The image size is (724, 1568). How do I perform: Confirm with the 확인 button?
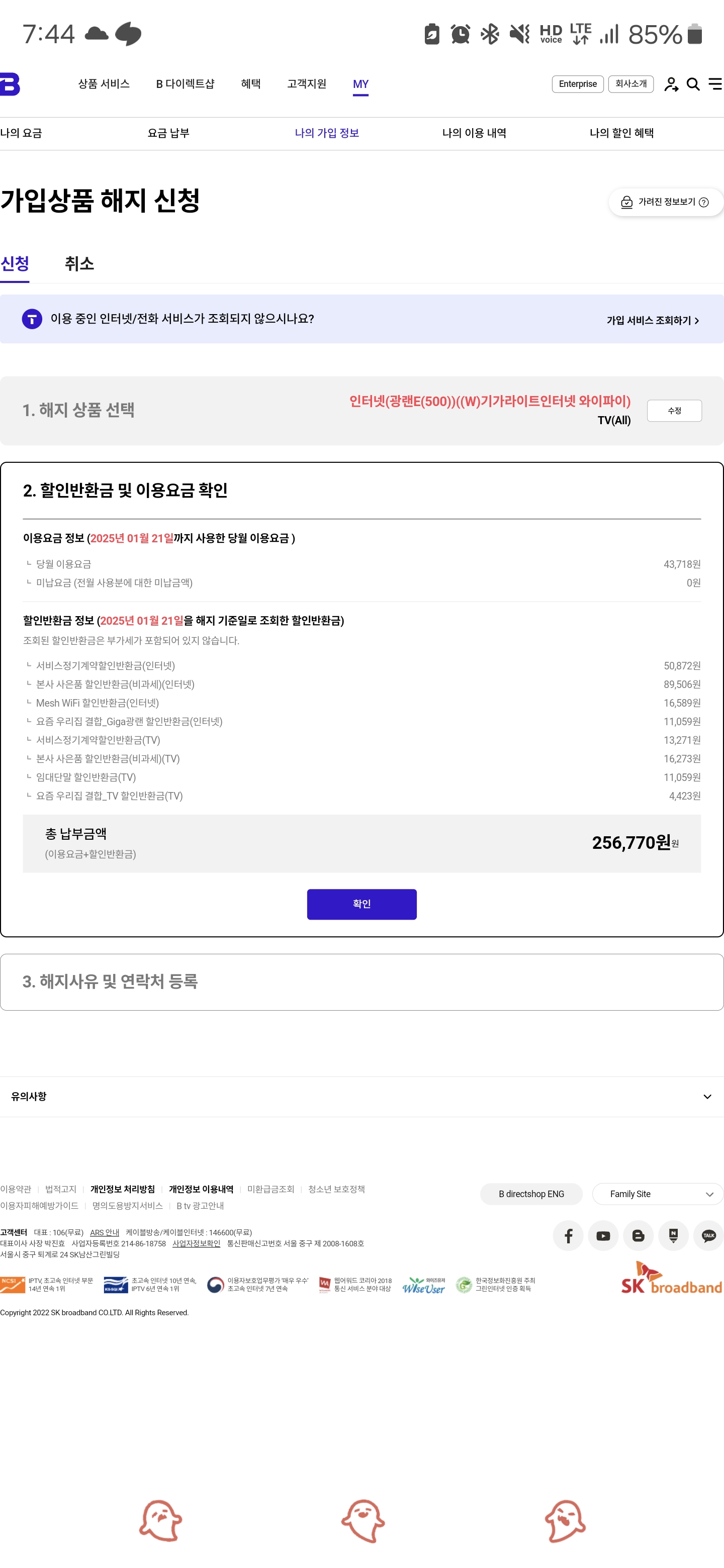(361, 904)
